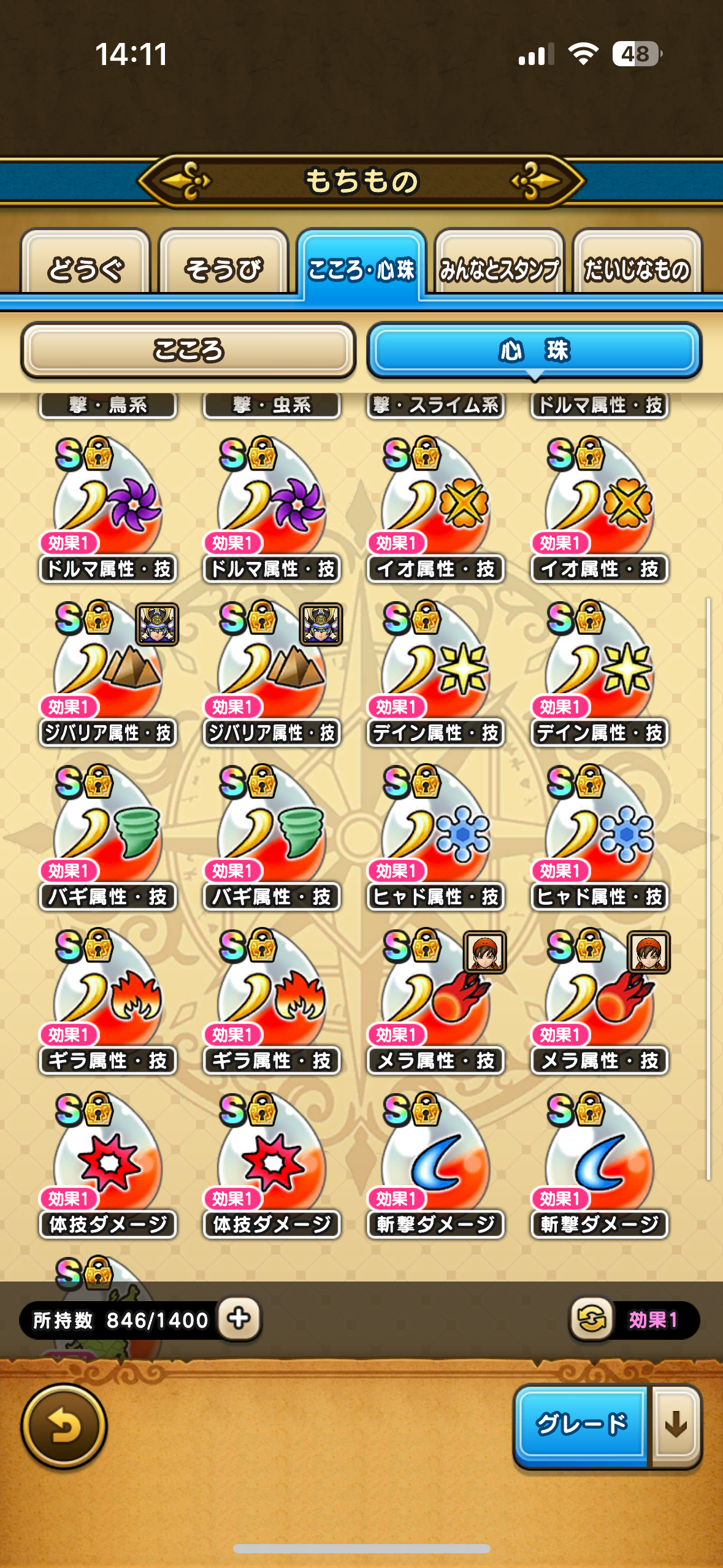Viewport: 723px width, 1568px height.
Task: Switch to the どうぐ tab
Action: tap(86, 264)
